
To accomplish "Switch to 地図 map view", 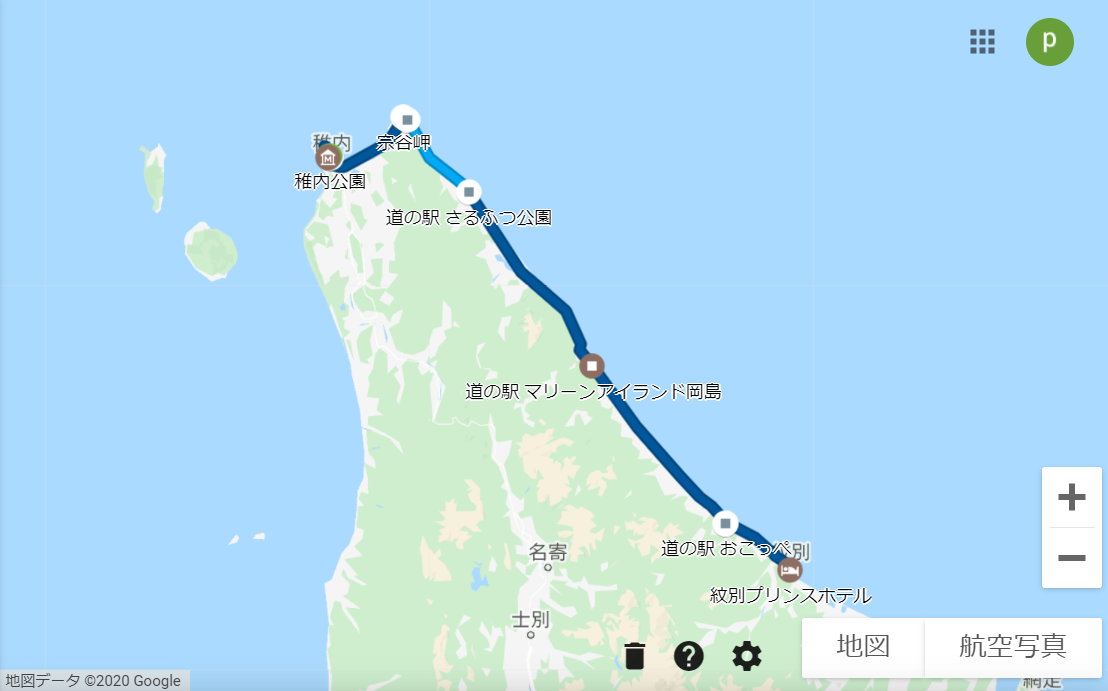I will 863,646.
